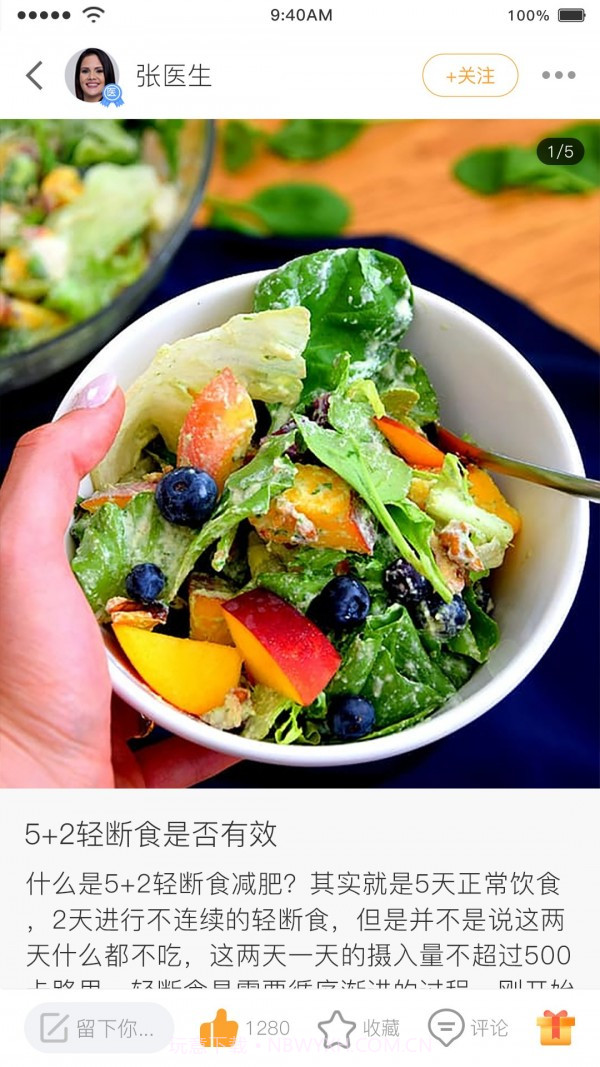Go back using the arrow
The image size is (600, 1067).
pos(35,75)
